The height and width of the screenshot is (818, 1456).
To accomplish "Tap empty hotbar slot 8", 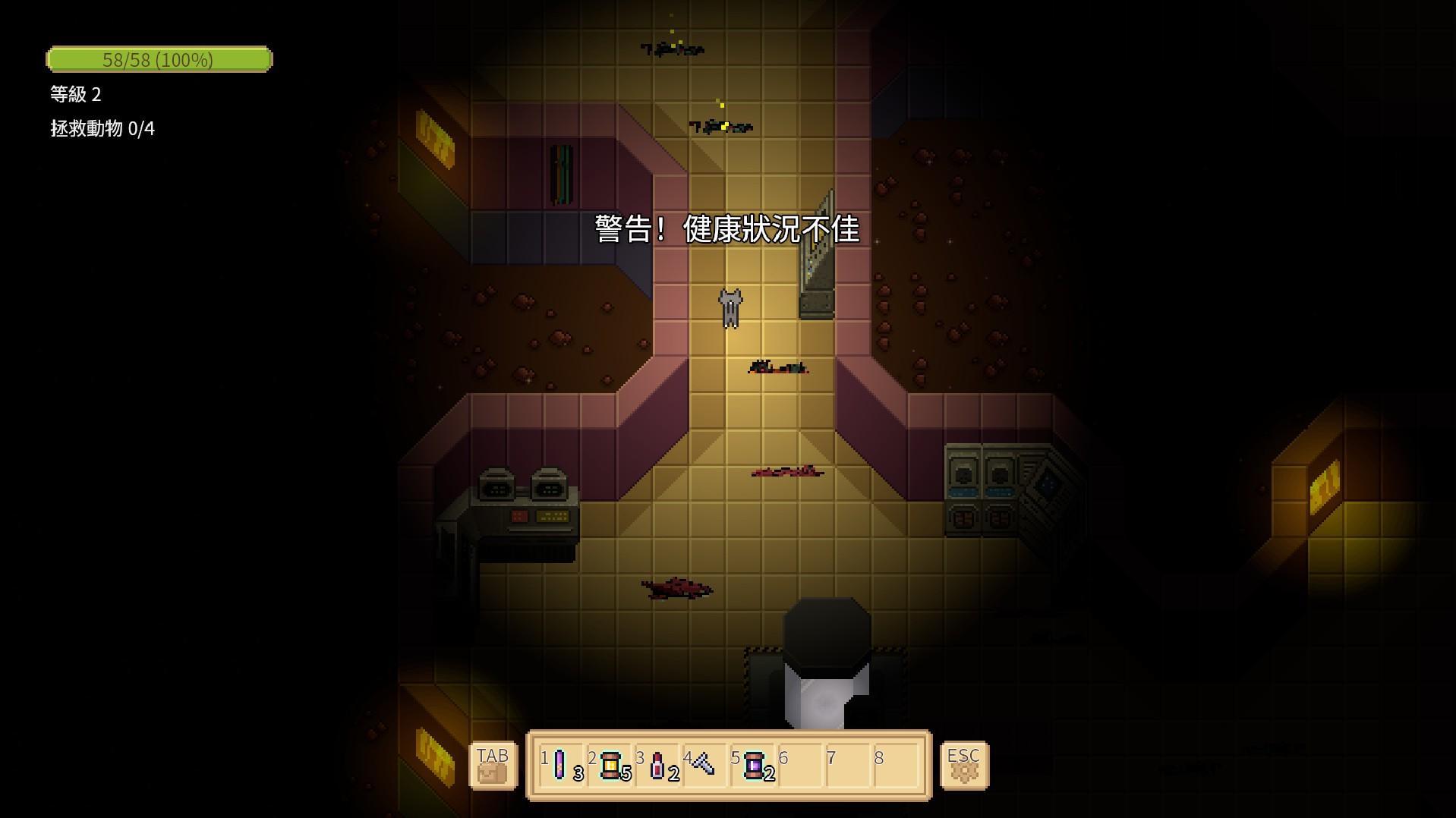I will tap(895, 765).
